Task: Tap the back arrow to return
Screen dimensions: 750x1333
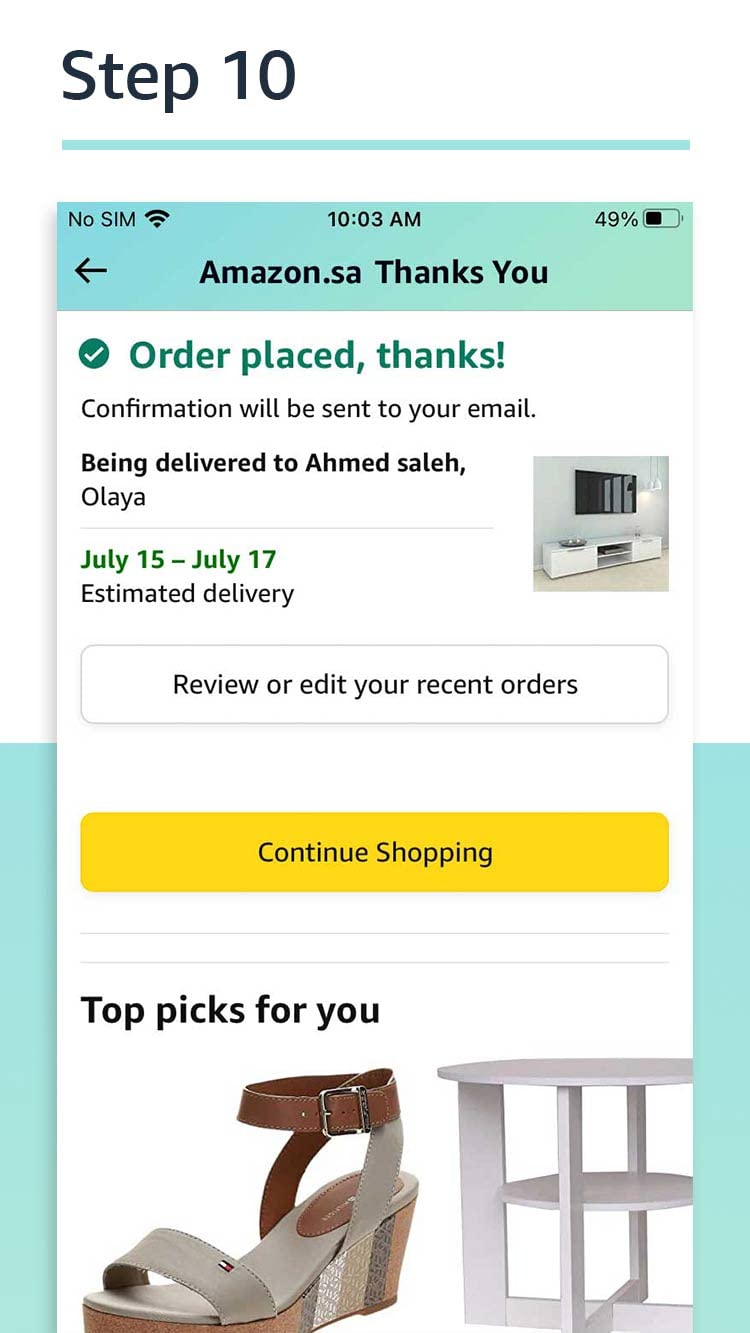Action: [90, 271]
